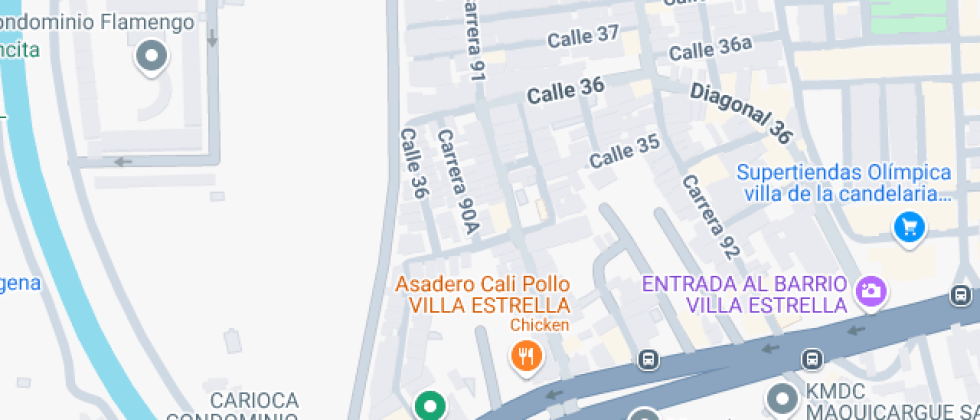The width and height of the screenshot is (980, 420).
Task: Open the Condominio Flamengo map pin
Action: click(152, 56)
